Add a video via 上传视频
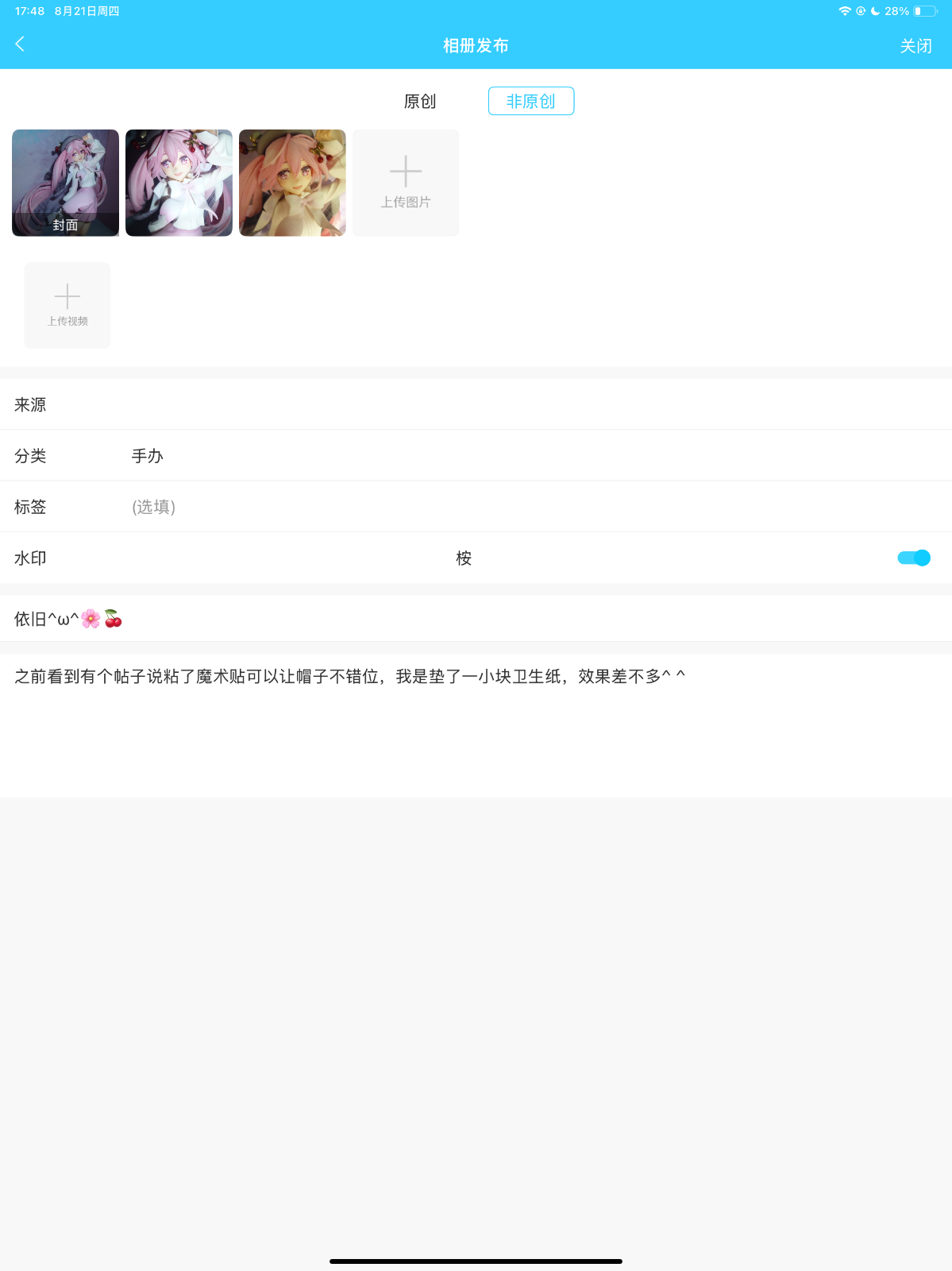Viewport: 952px width, 1271px height. tap(67, 305)
